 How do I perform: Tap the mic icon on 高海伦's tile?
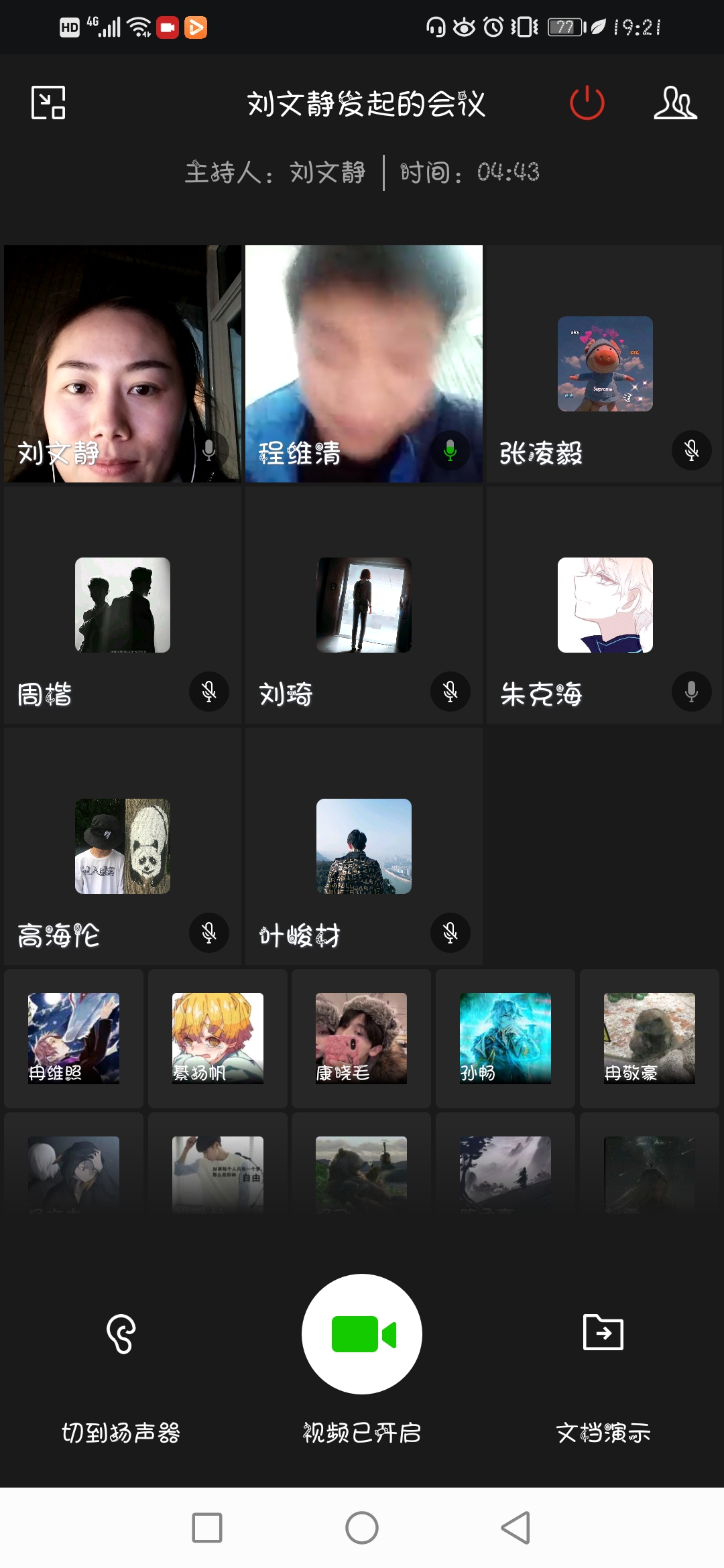pyautogui.click(x=208, y=933)
